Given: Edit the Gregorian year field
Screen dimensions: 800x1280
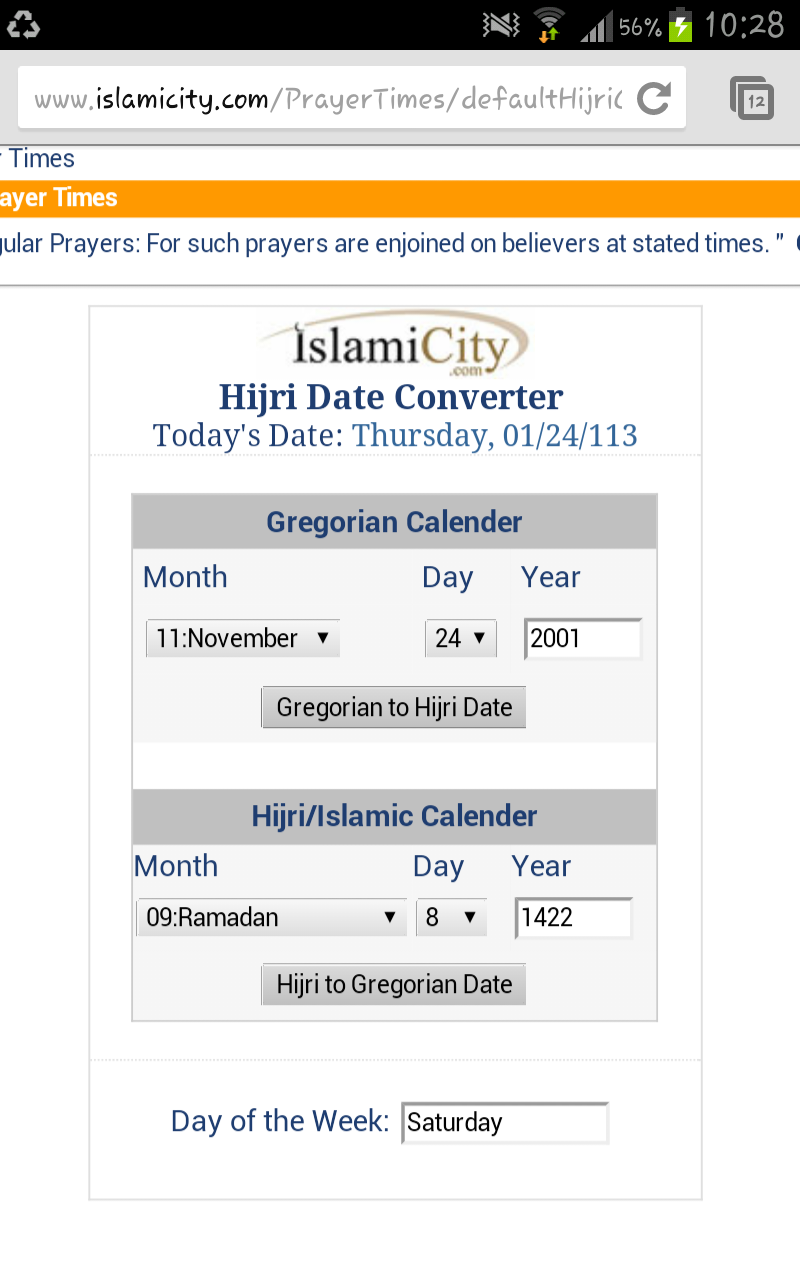Looking at the screenshot, I should 583,638.
